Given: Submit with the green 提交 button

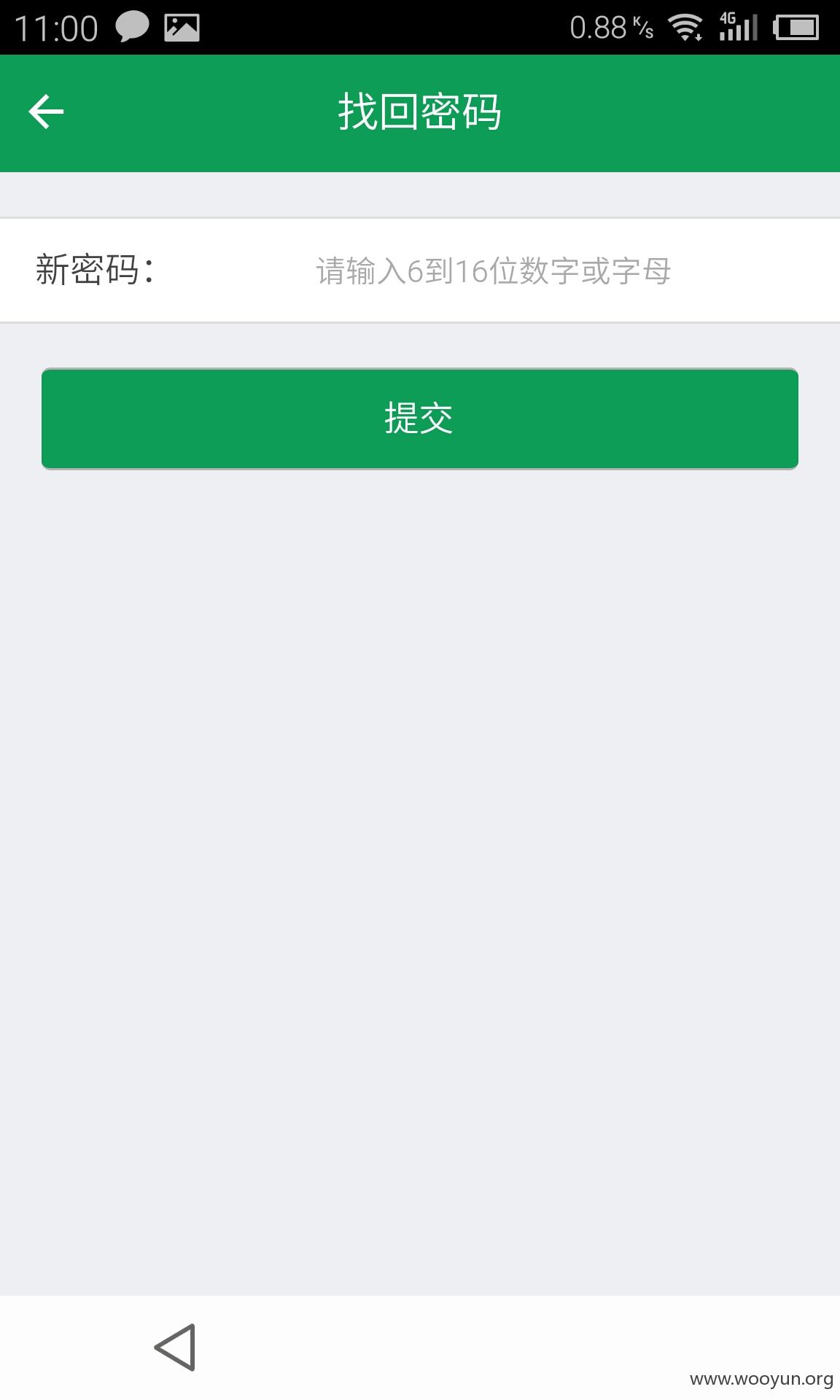Looking at the screenshot, I should coord(420,419).
